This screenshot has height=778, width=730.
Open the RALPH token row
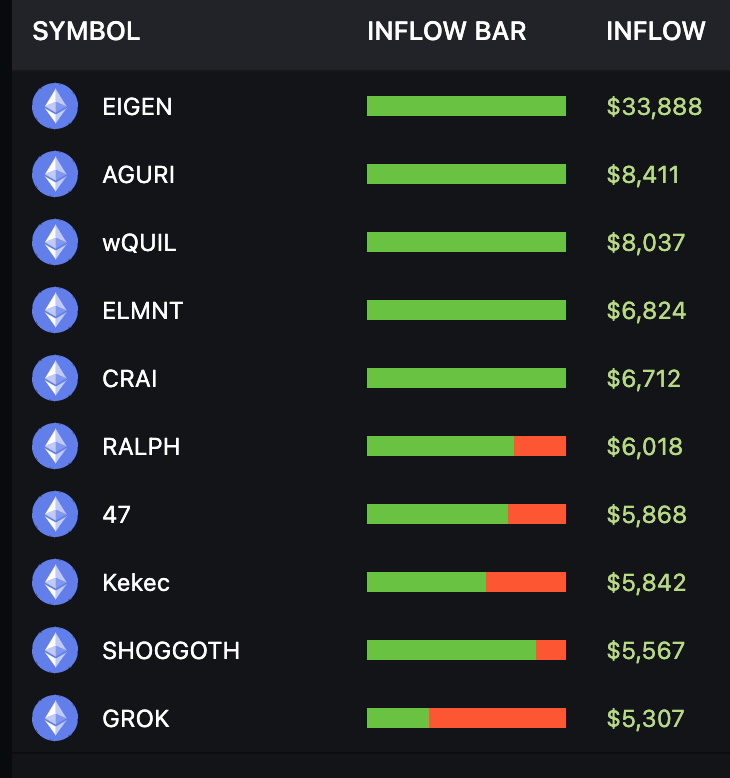tap(141, 447)
